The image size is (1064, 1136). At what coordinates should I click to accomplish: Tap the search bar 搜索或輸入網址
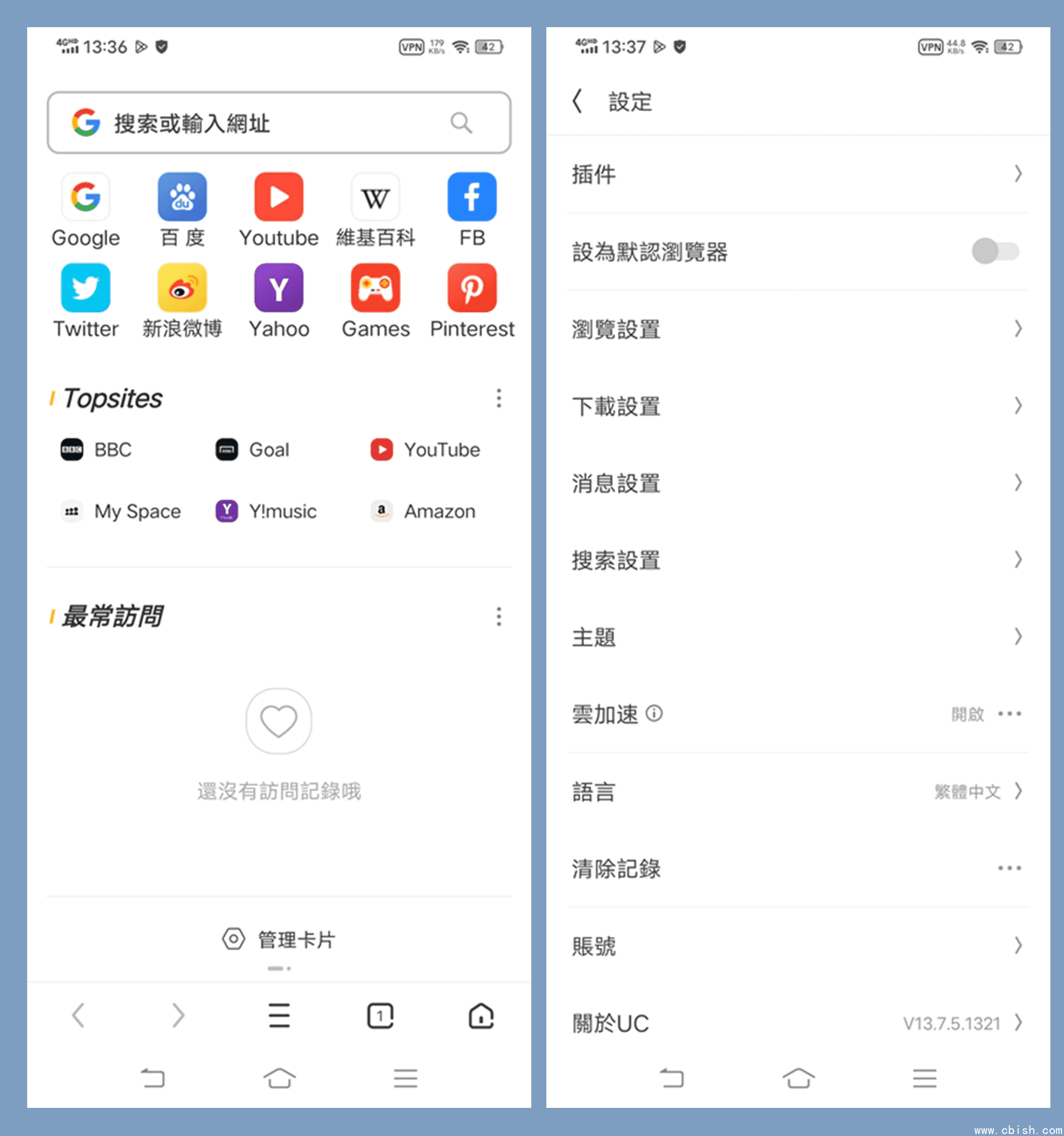(278, 123)
